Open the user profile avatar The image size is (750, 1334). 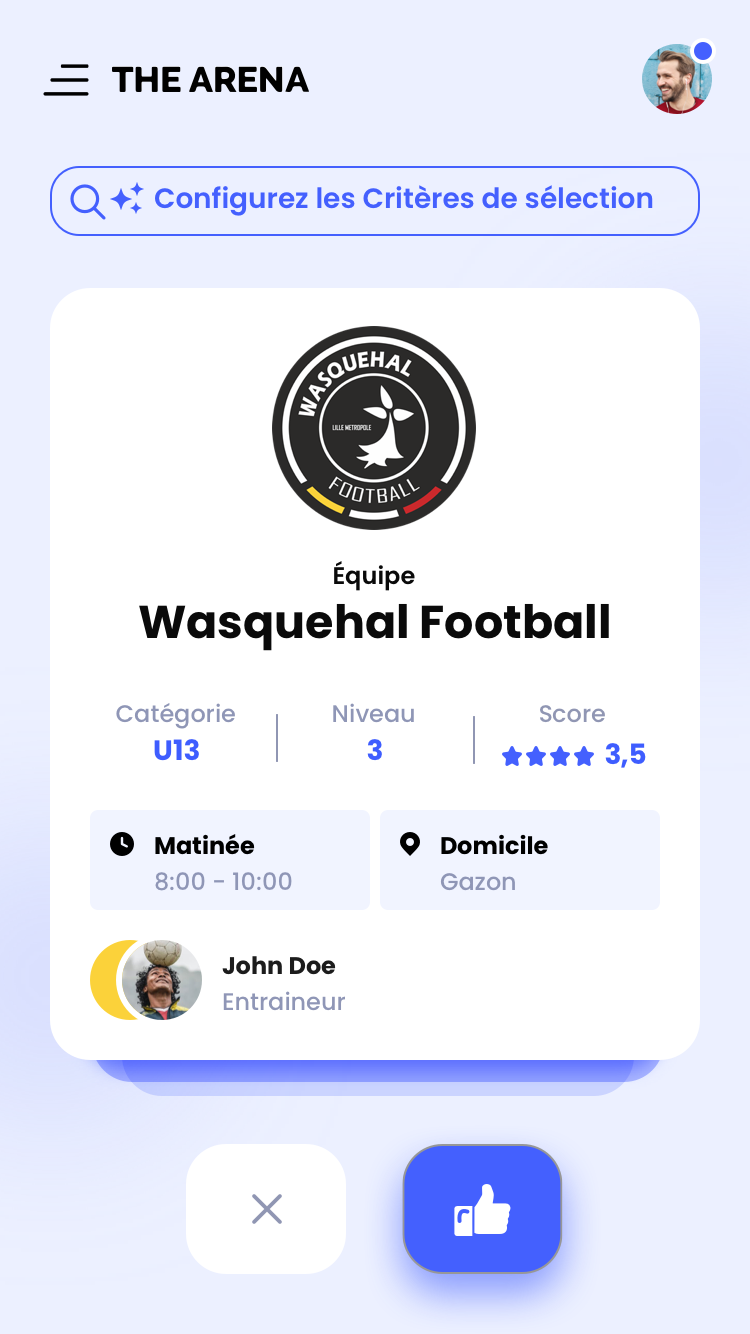(x=677, y=79)
